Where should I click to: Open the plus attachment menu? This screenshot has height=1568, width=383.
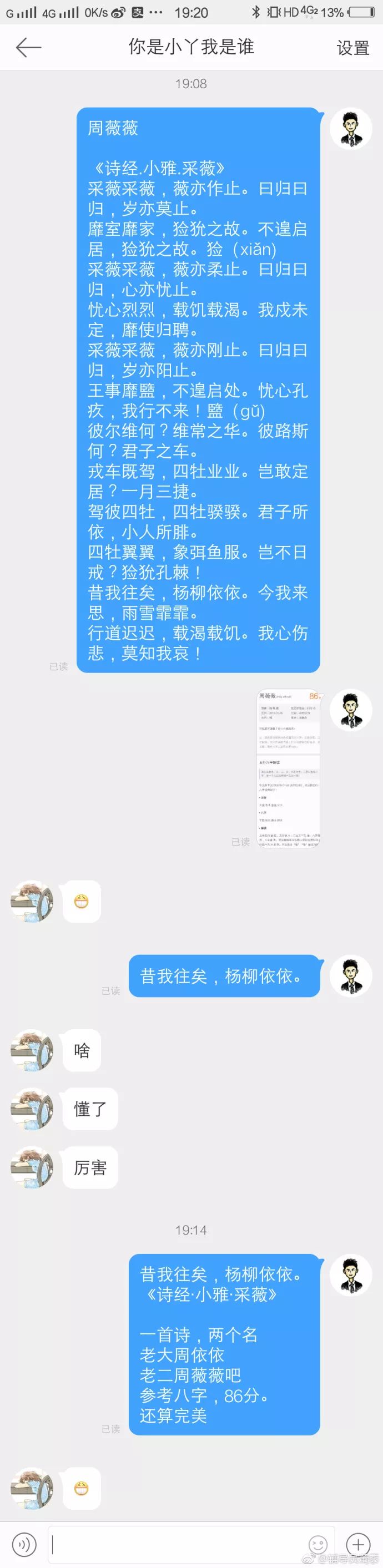point(358,1544)
